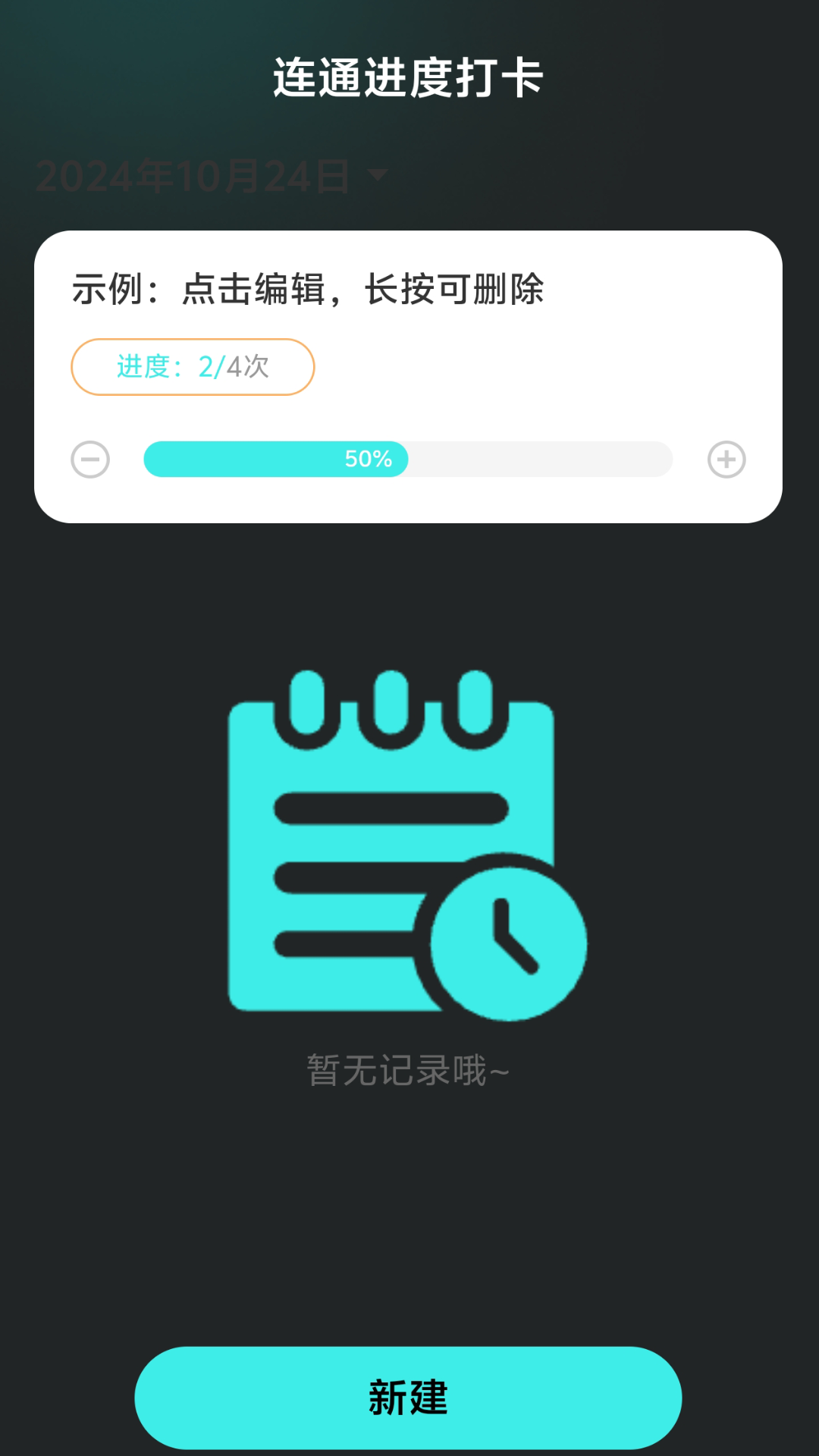Tap the minus button to decrease progress

tap(90, 460)
